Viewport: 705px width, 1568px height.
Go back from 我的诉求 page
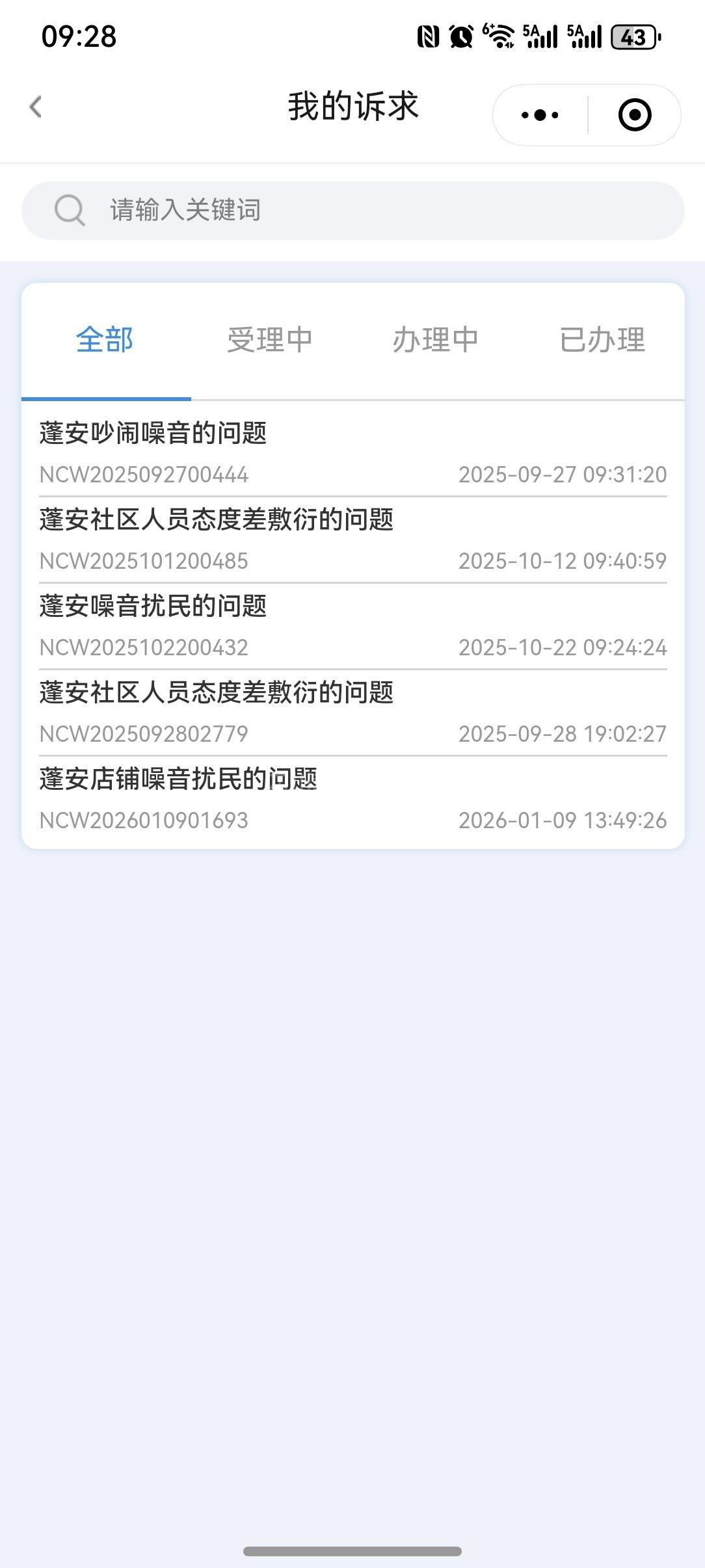point(36,107)
